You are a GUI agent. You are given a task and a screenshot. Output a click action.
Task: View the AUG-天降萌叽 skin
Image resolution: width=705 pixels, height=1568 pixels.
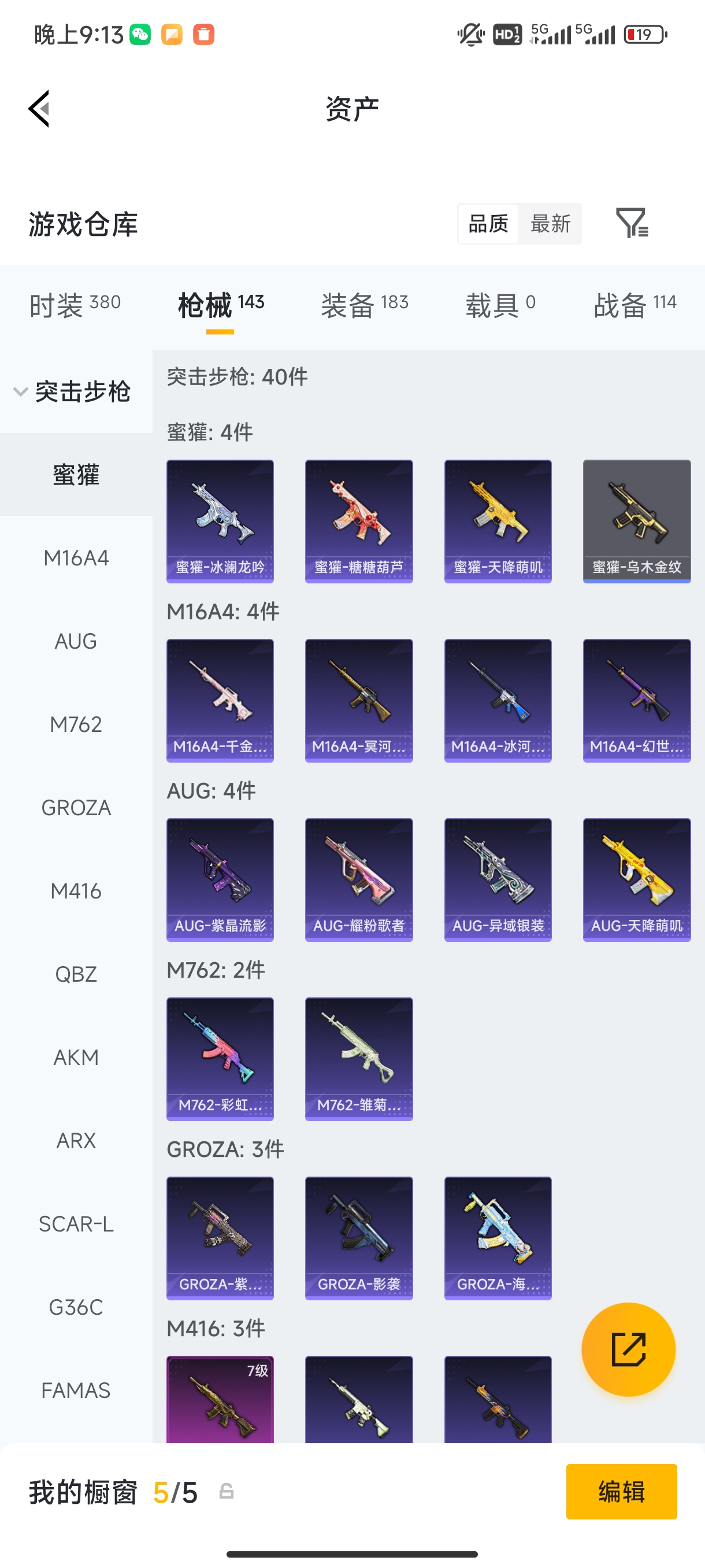[636, 879]
